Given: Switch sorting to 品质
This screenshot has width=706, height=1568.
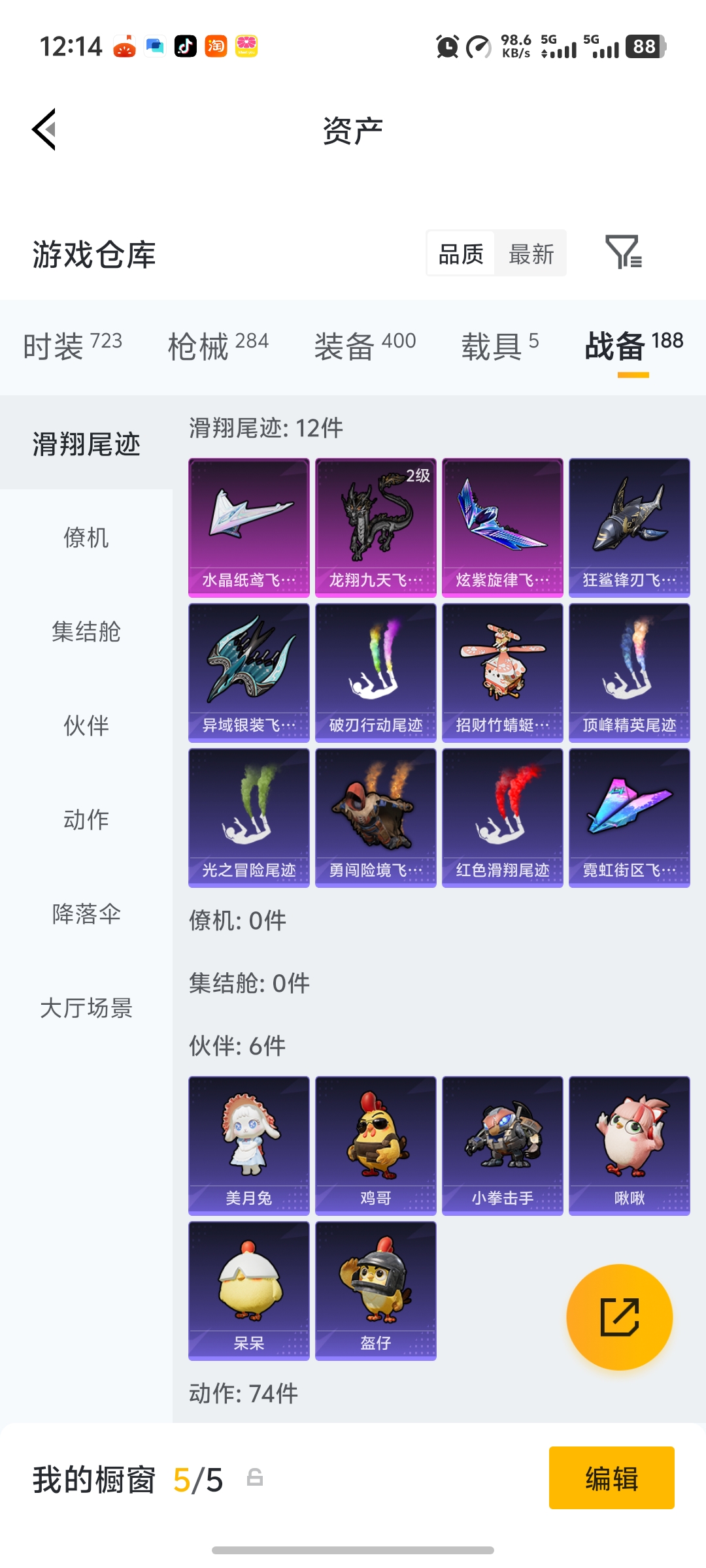Looking at the screenshot, I should coord(462,253).
